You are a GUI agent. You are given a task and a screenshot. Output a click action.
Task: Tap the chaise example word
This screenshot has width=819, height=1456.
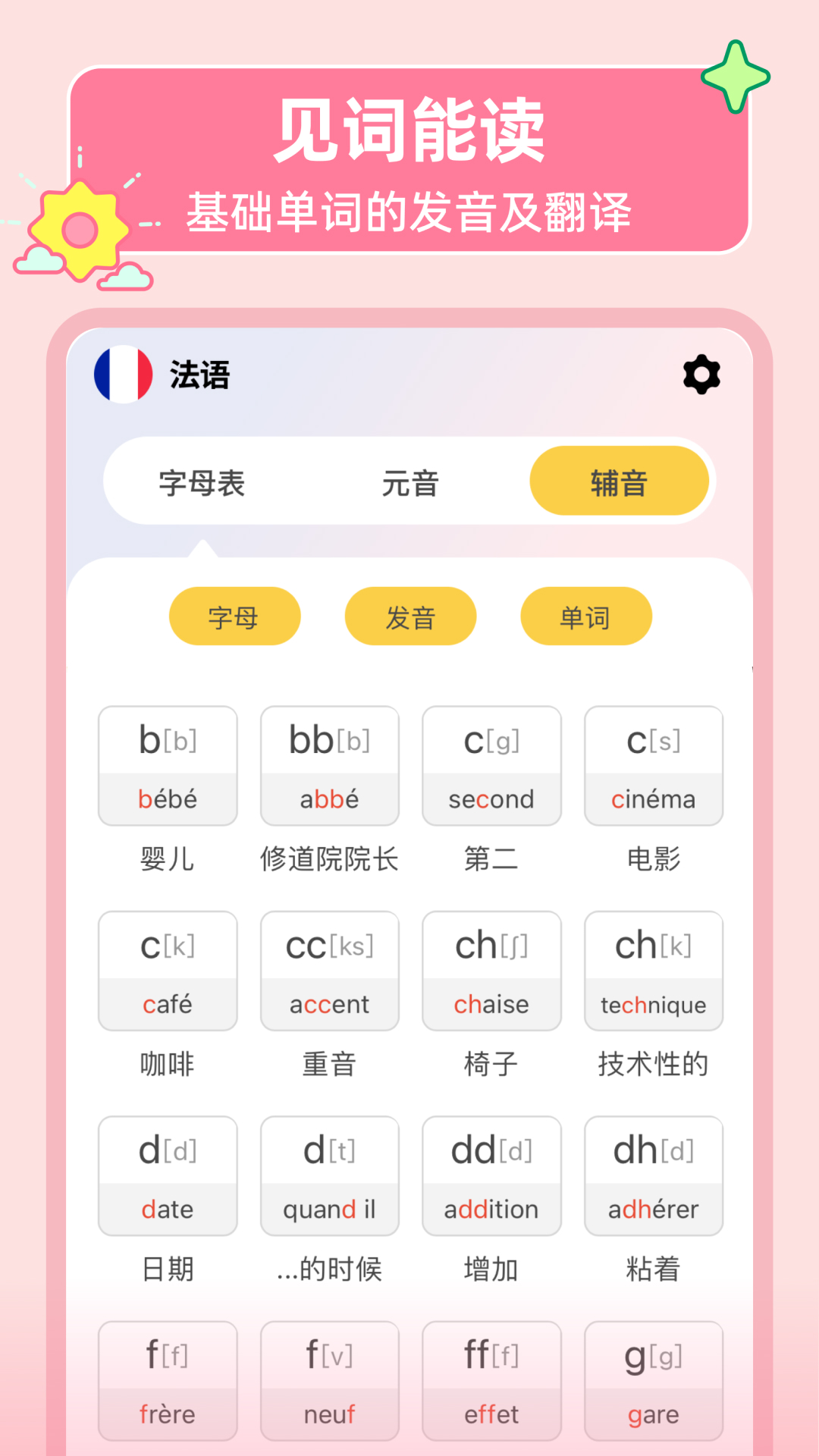[x=491, y=1004]
